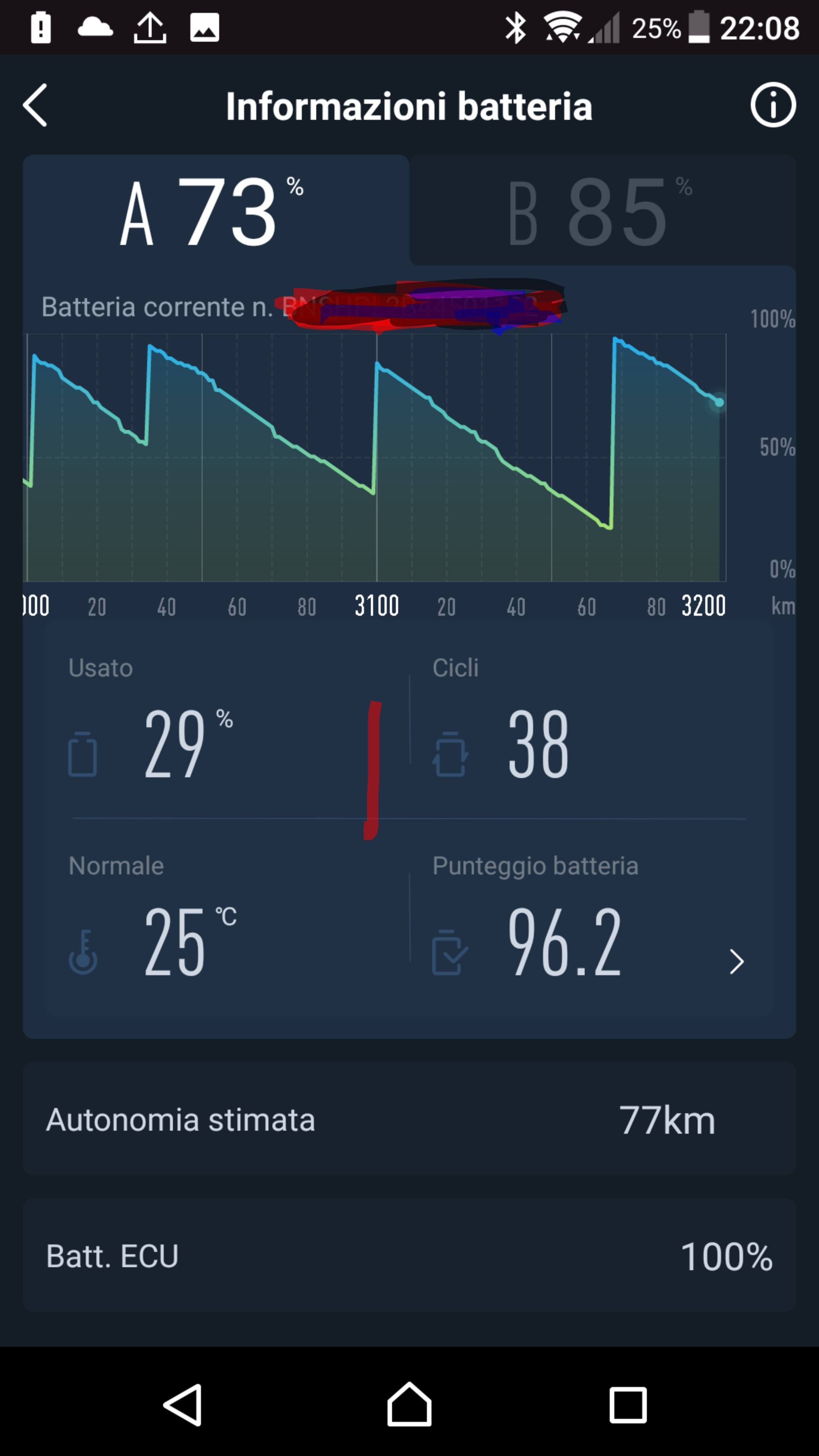Select battery A at 73%
The height and width of the screenshot is (1456, 819).
[x=215, y=210]
